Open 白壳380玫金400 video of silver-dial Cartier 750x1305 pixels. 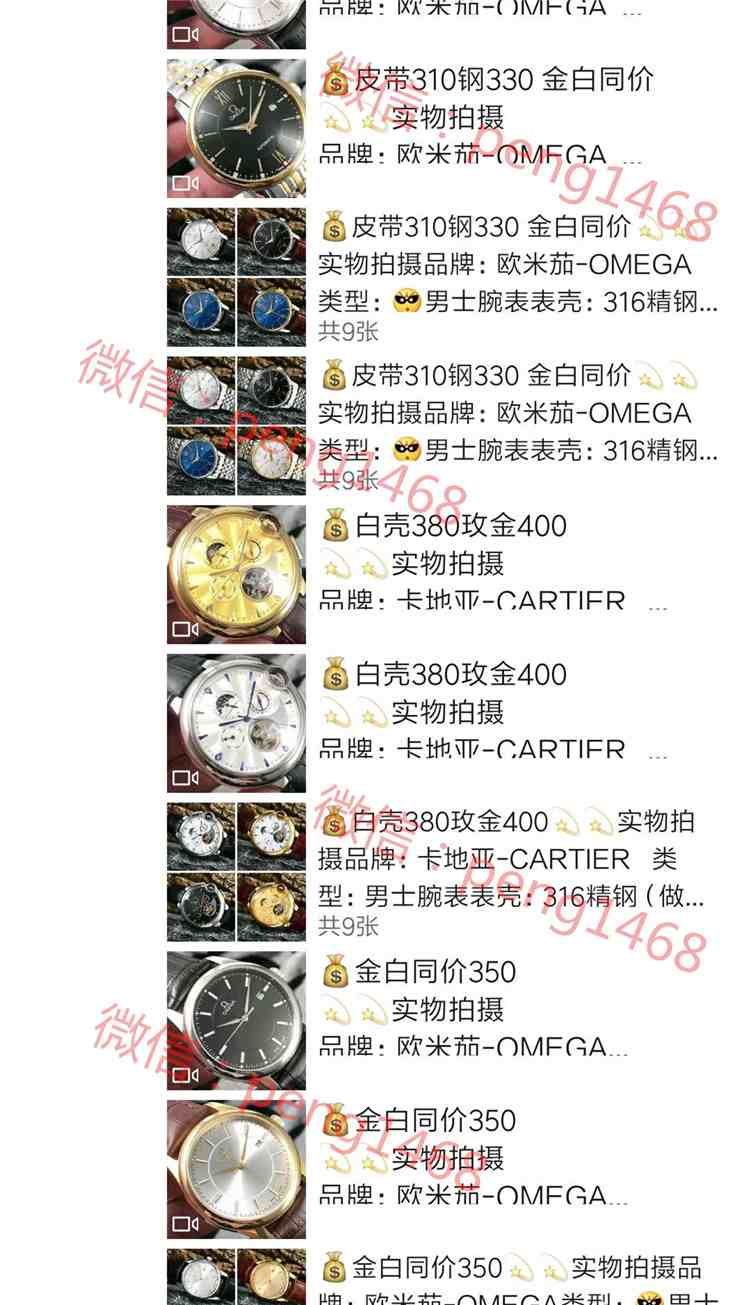[236, 723]
